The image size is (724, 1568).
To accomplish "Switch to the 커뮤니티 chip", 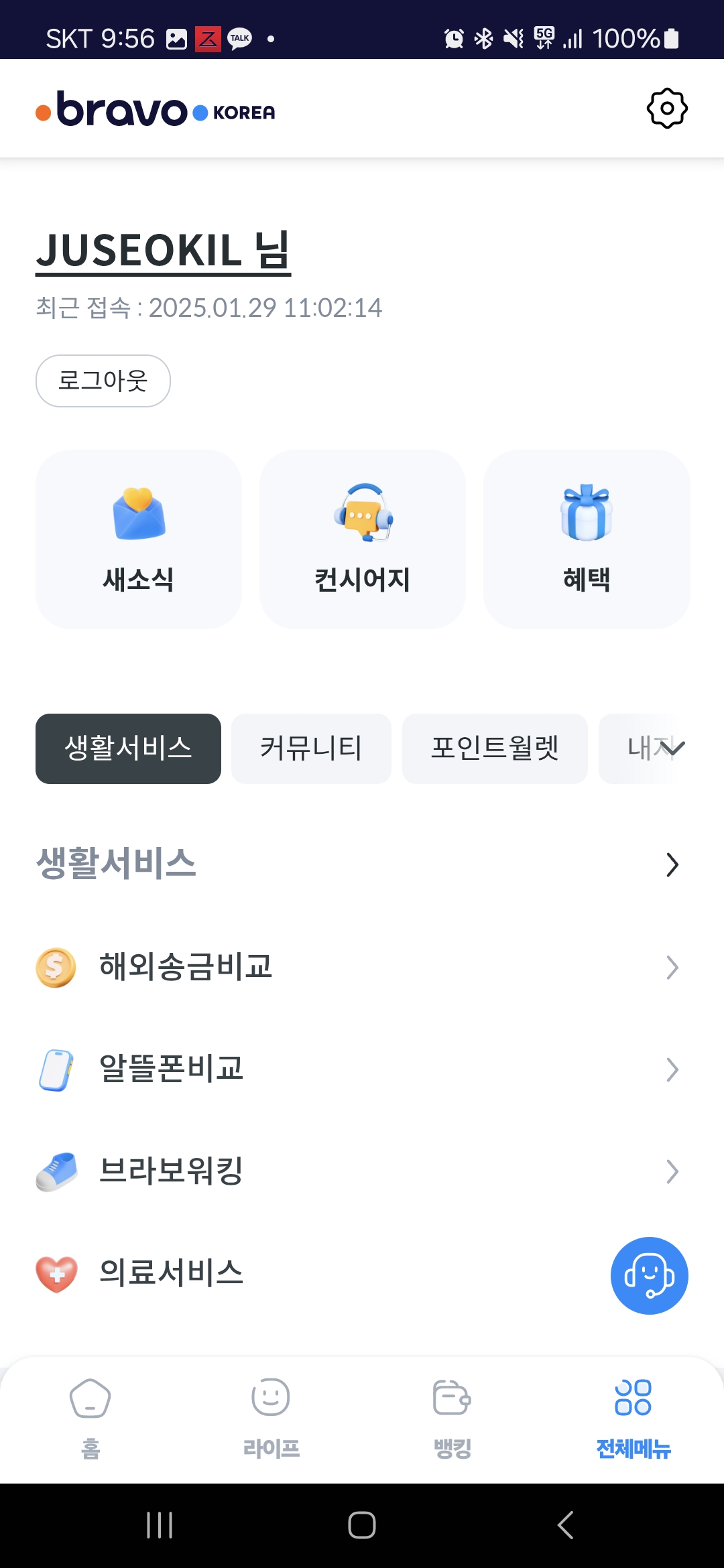I will tap(311, 748).
